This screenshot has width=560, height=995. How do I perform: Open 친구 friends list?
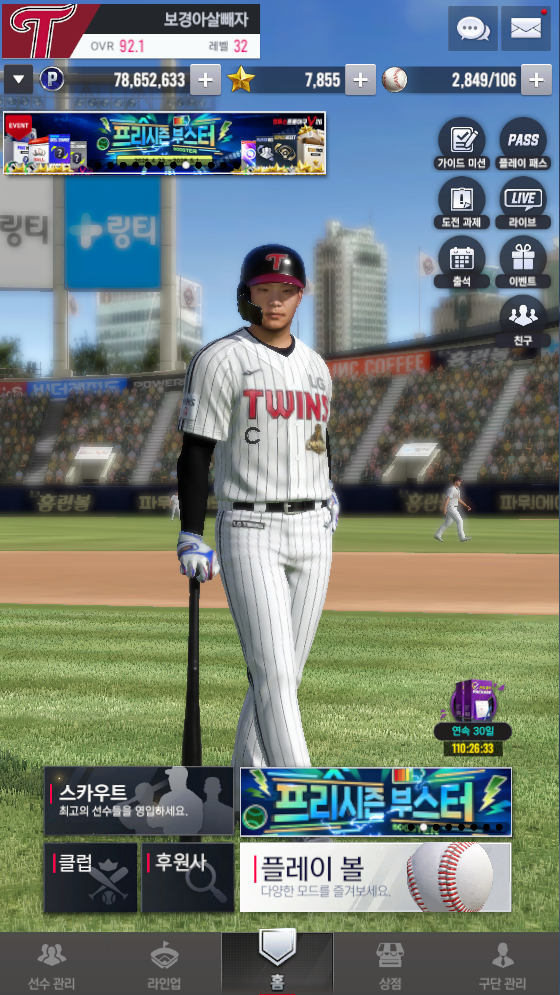tap(523, 322)
